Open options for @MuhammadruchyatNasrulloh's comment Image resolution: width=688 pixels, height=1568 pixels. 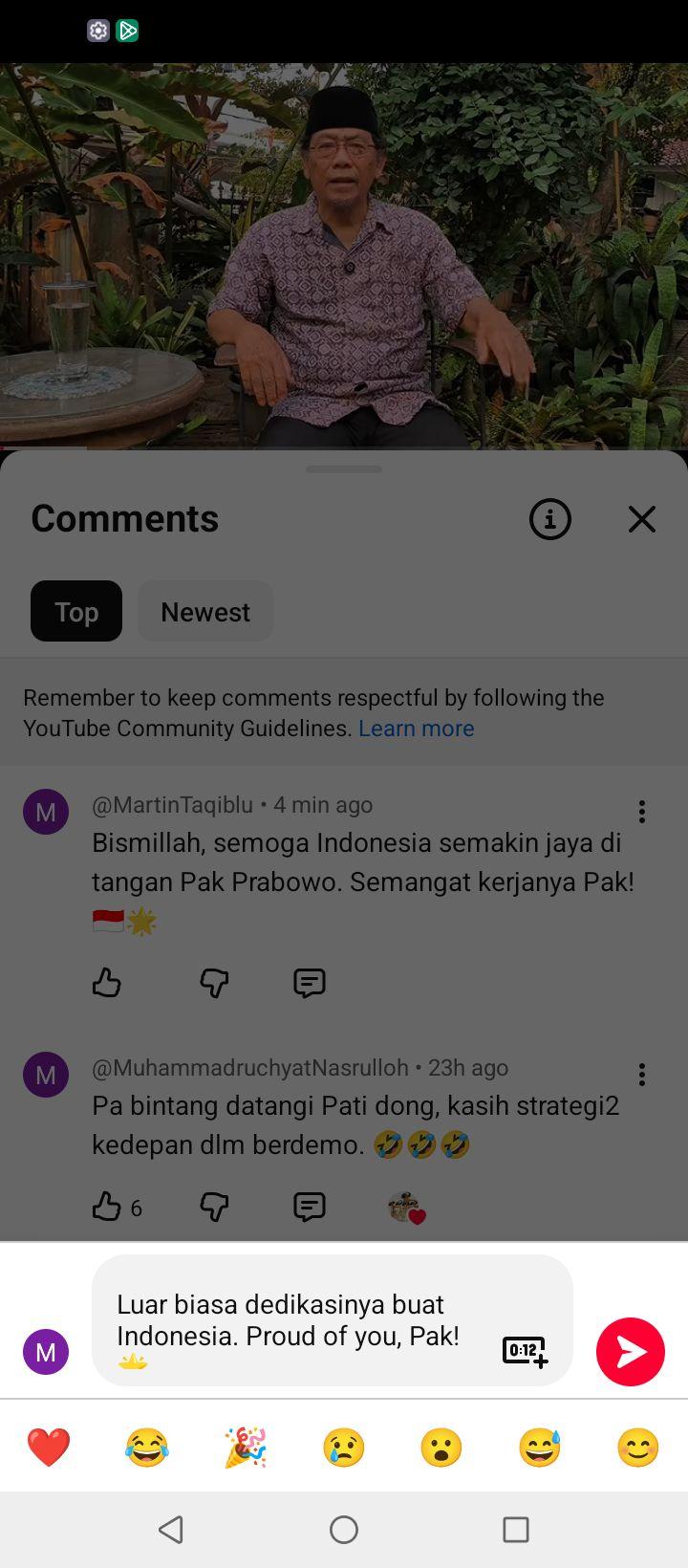coord(642,1075)
